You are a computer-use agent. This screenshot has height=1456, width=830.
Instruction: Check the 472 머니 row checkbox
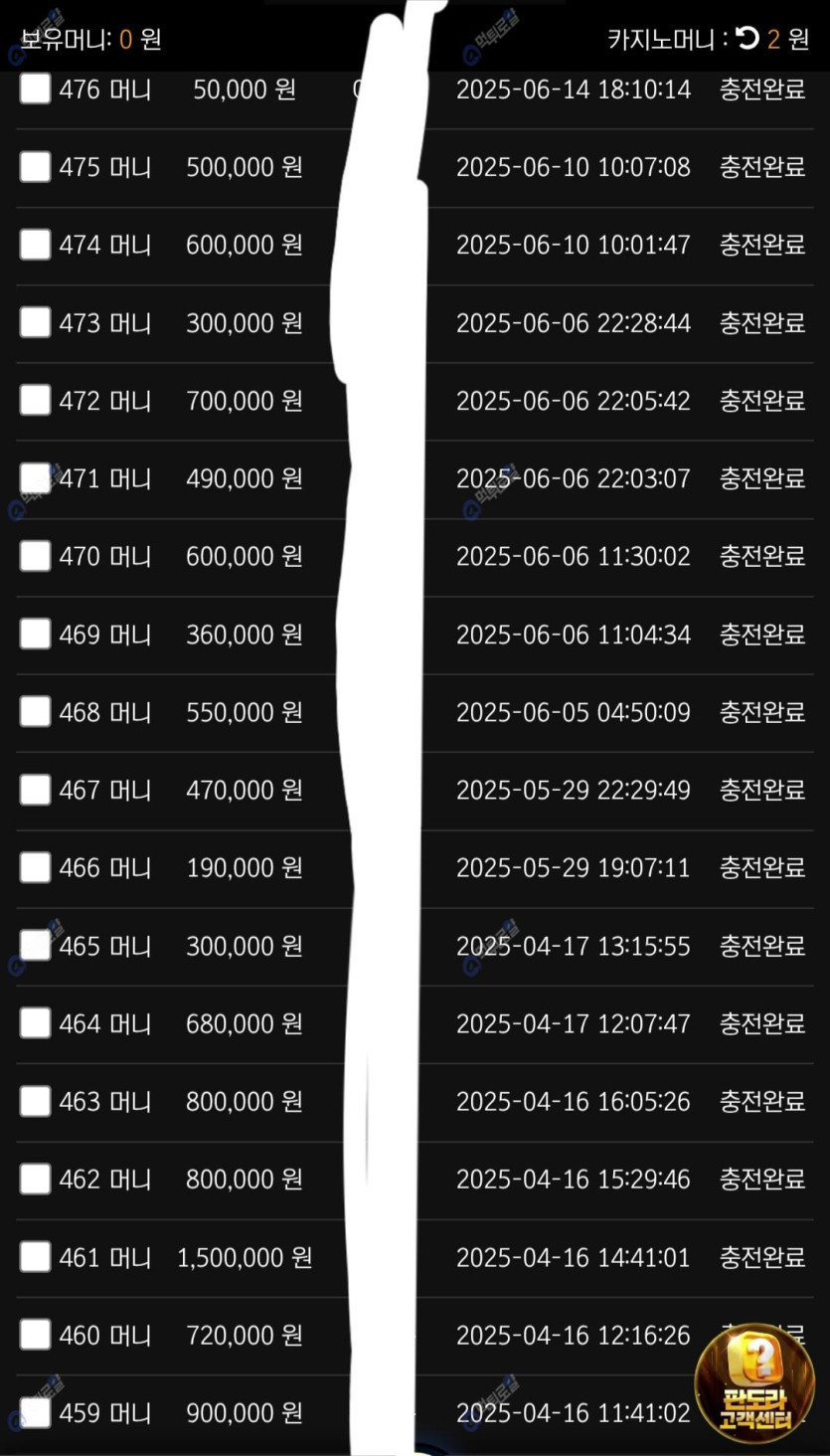pos(36,401)
